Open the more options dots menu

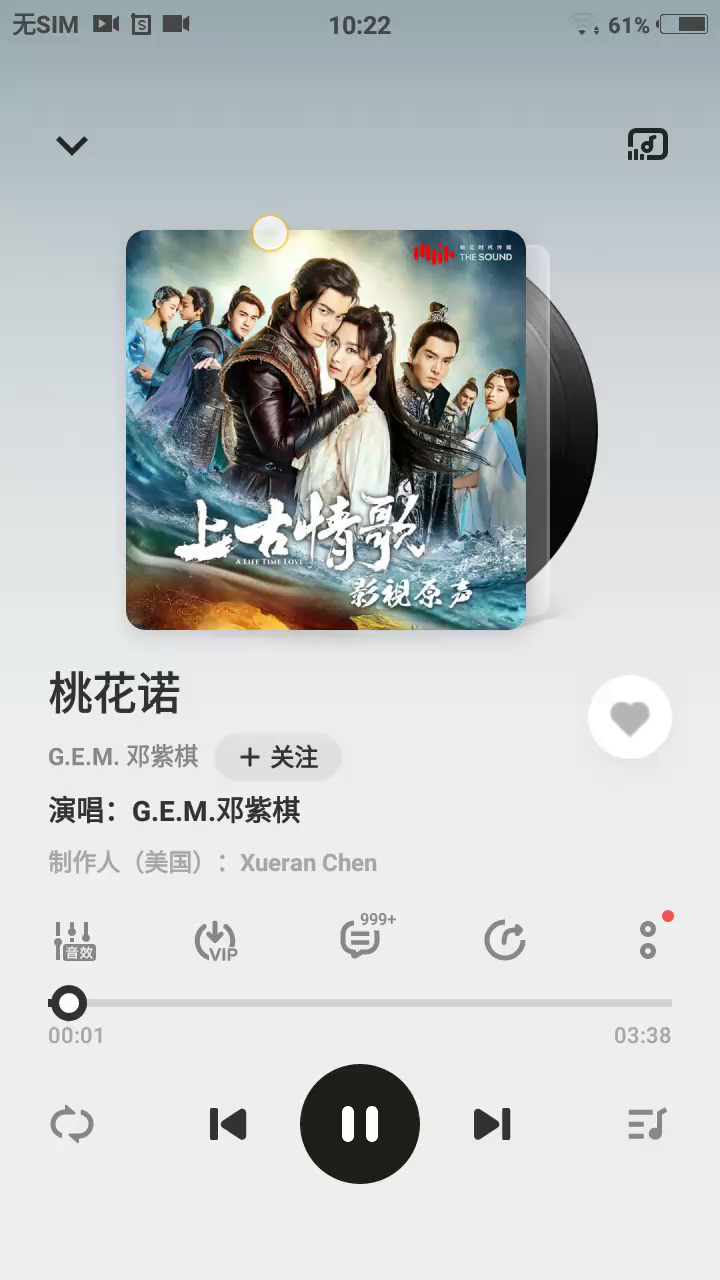point(648,940)
